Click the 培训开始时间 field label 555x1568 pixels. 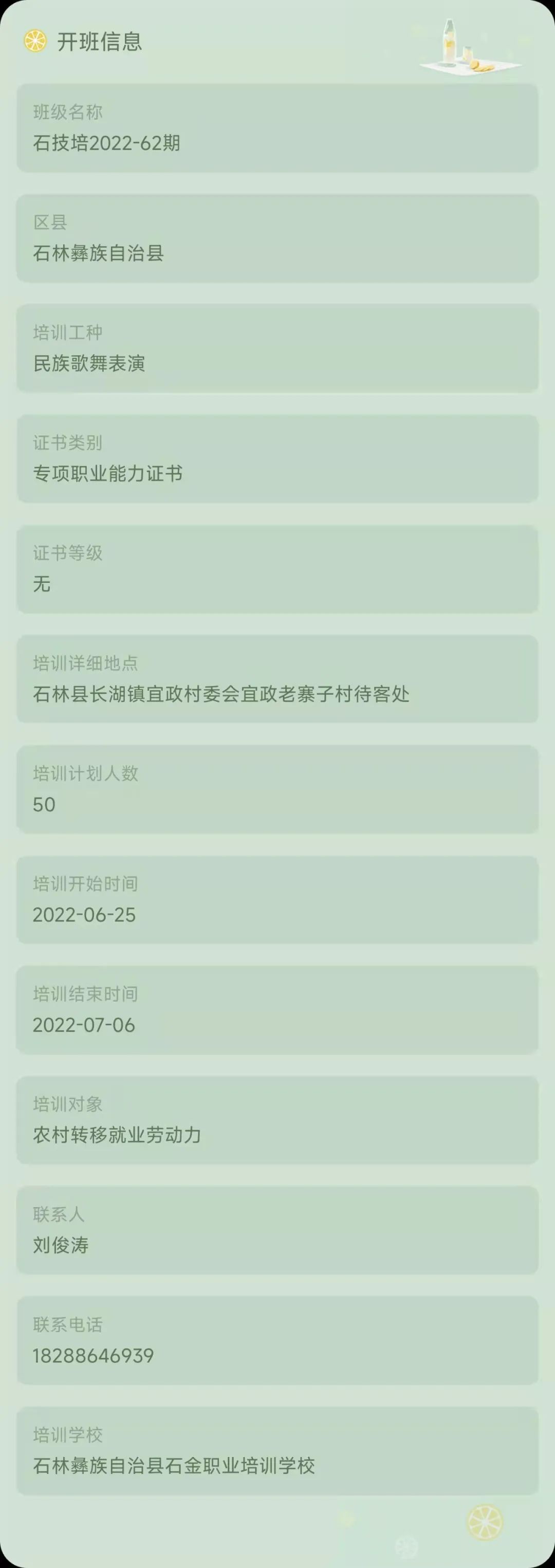(85, 884)
